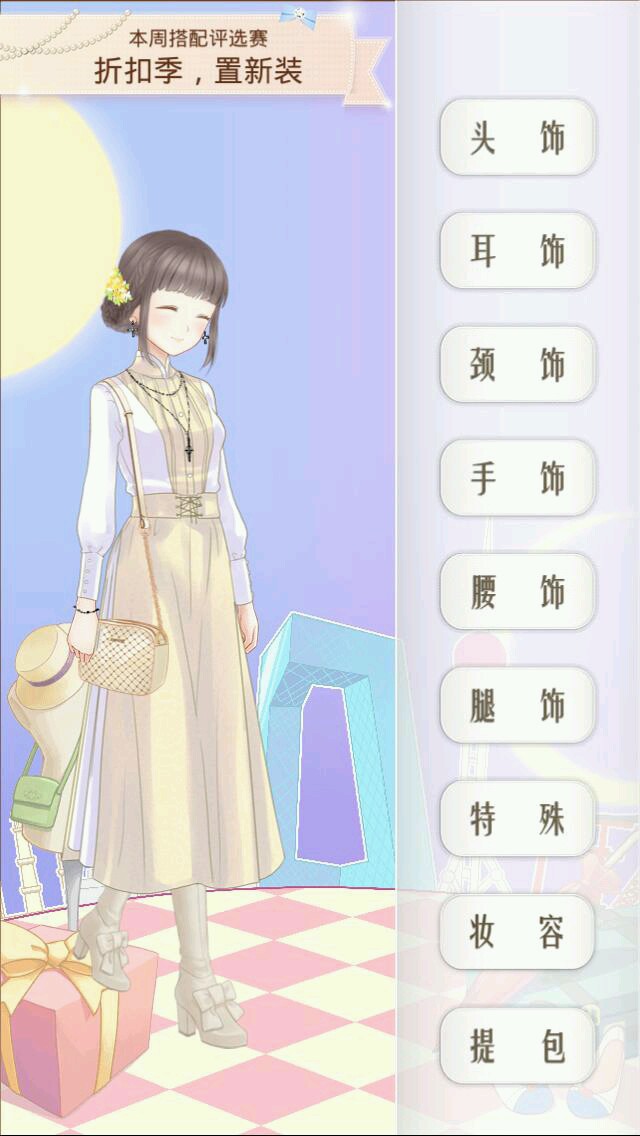Open the 提包 handbag category

tap(518, 1047)
